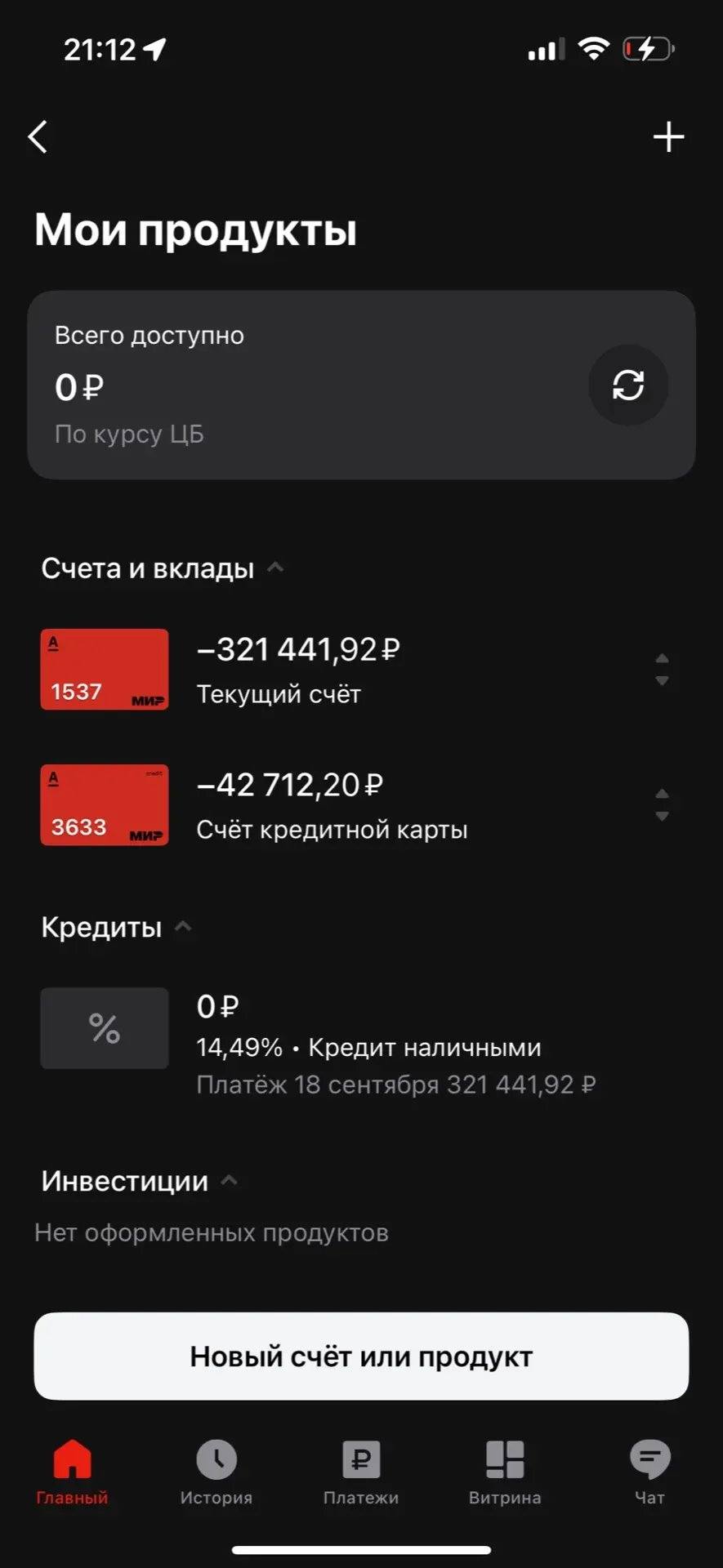
Task: Tap the home indicator bar at bottom
Action: pos(361,1549)
